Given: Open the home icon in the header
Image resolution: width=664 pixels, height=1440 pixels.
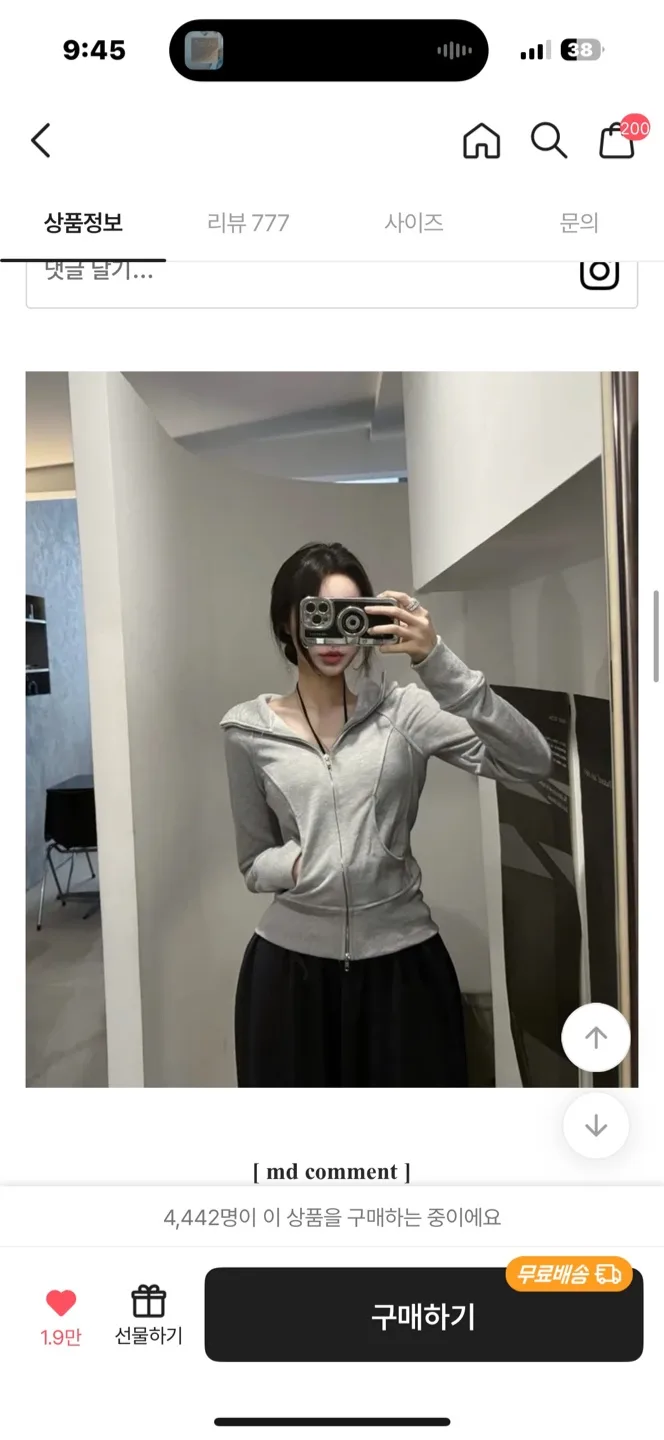Looking at the screenshot, I should coord(481,141).
